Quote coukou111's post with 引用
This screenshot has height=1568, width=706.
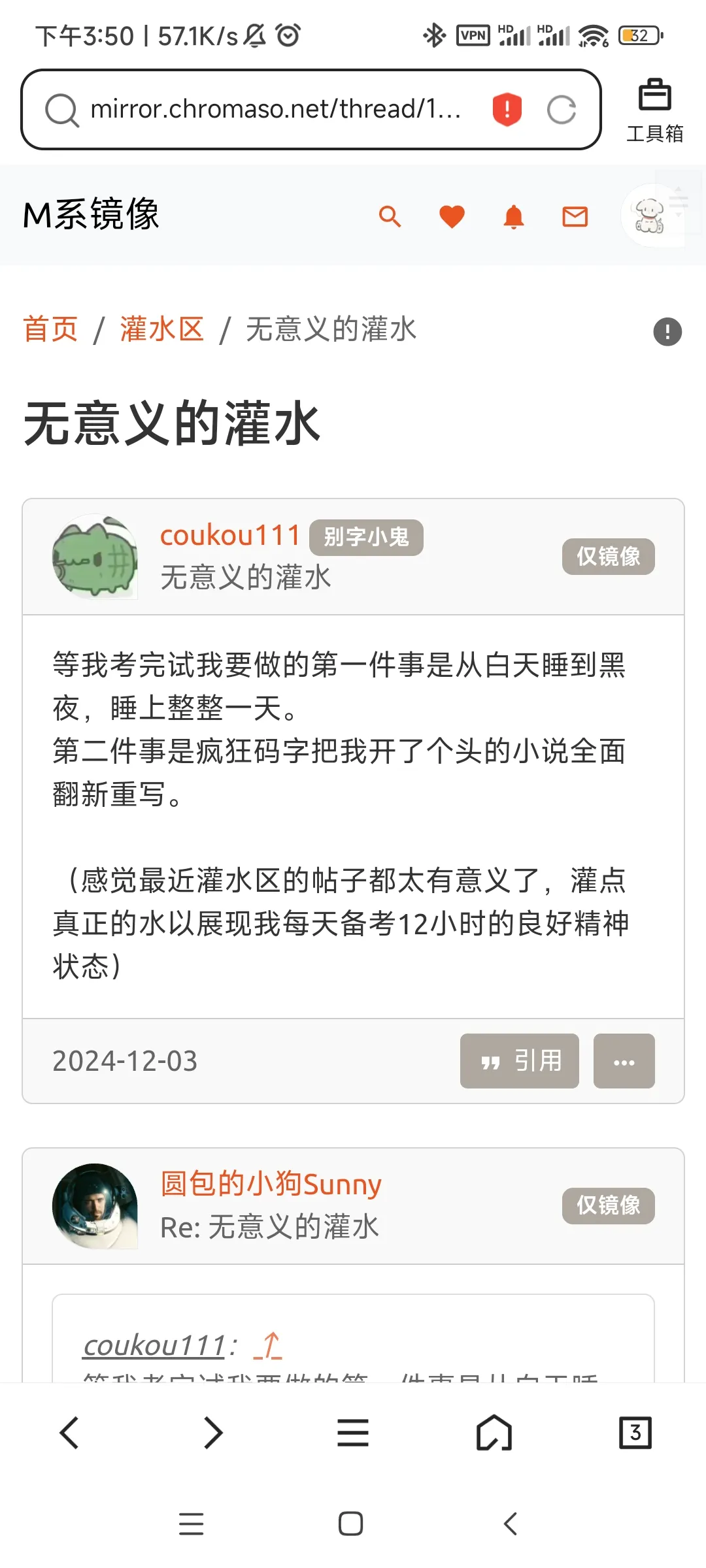[x=520, y=1061]
